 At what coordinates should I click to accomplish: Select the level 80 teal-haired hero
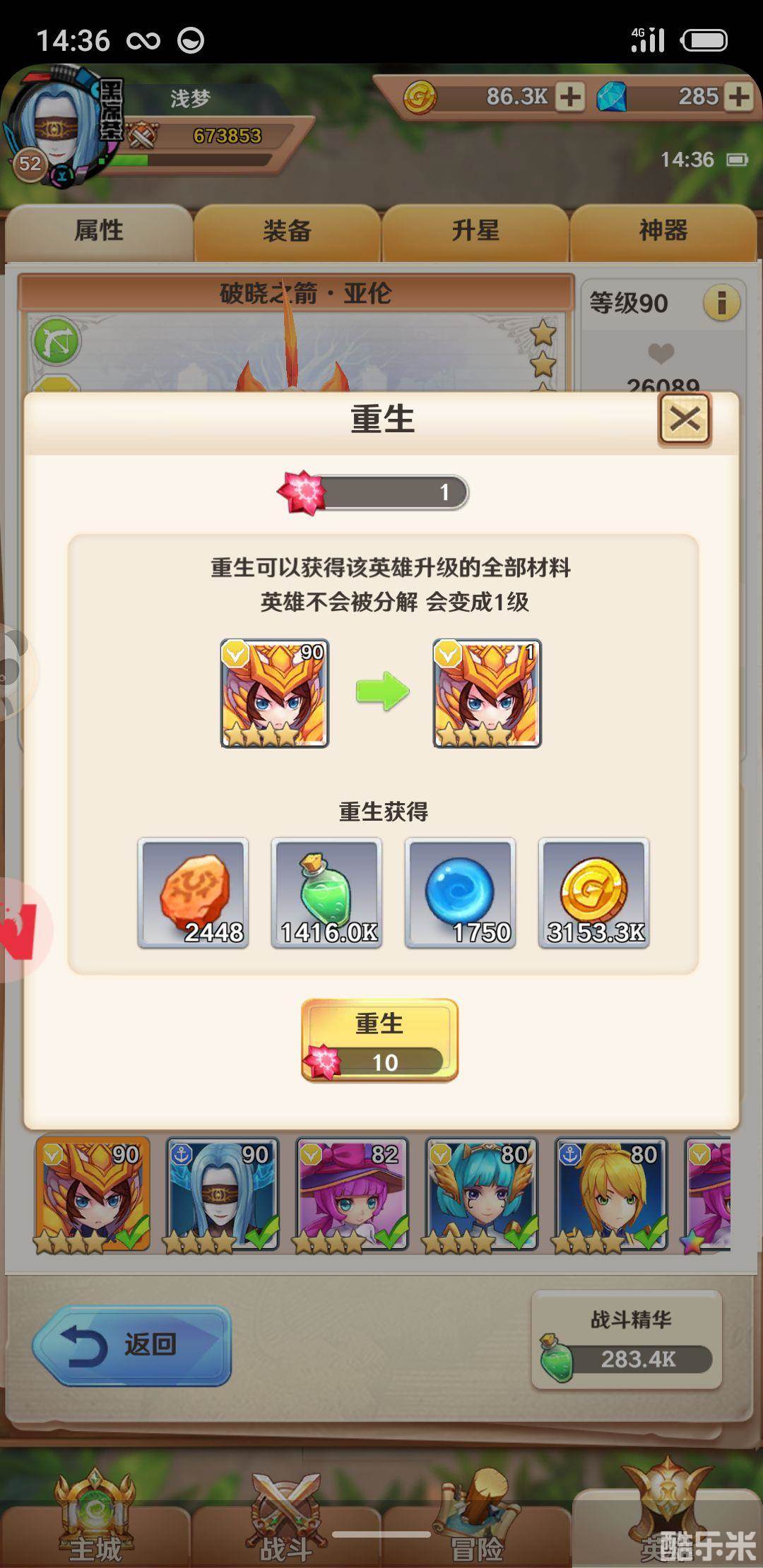coord(481,1195)
